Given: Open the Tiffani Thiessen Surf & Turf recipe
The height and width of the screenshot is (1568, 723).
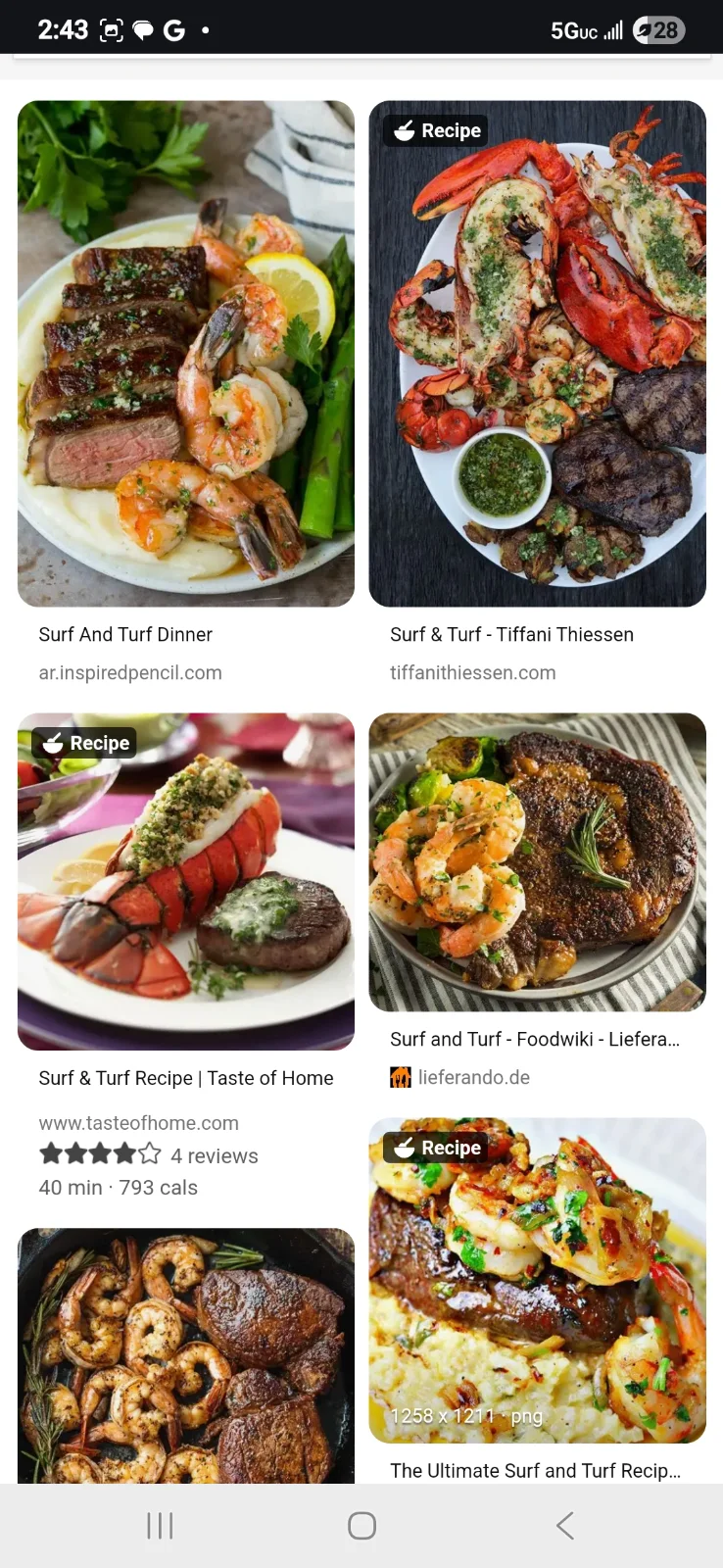Looking at the screenshot, I should click(x=537, y=354).
